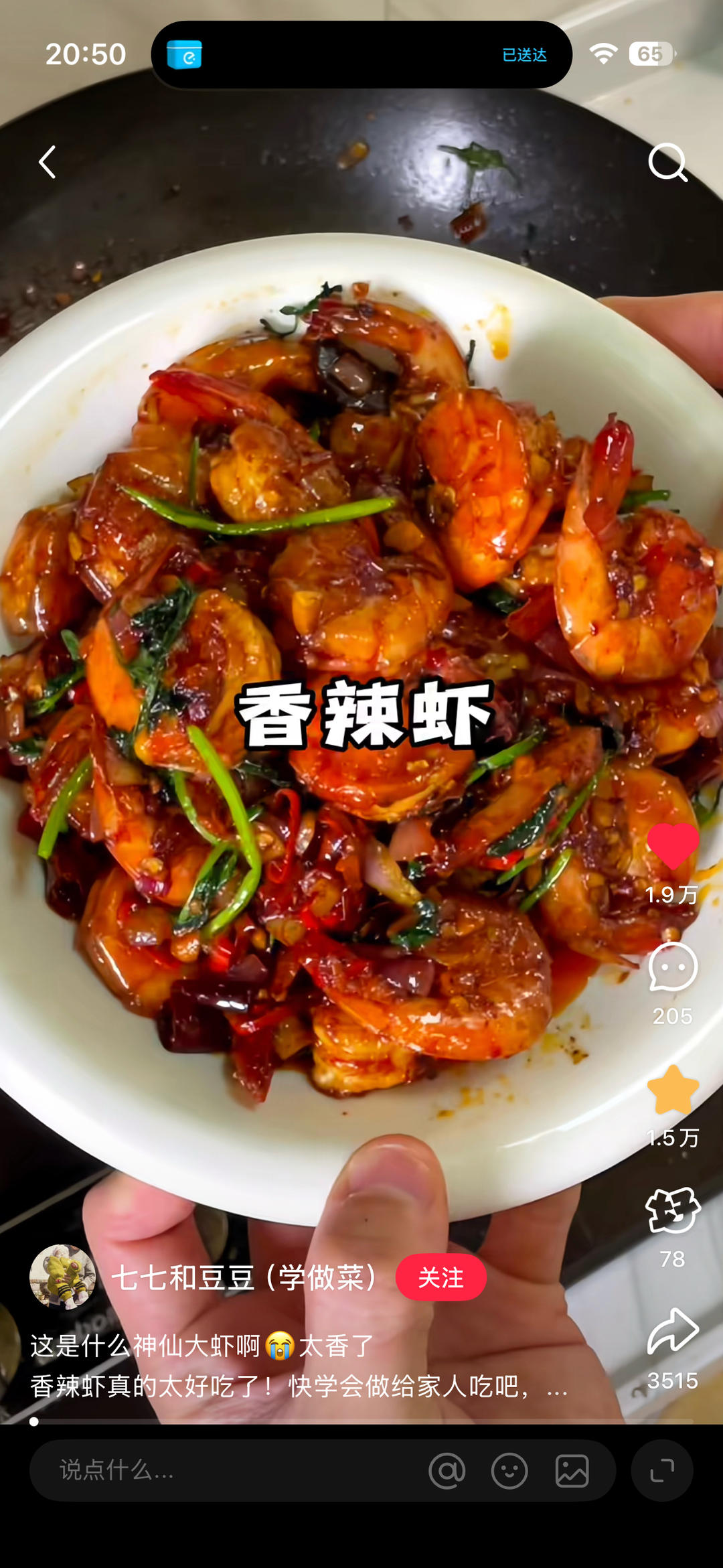The width and height of the screenshot is (723, 1568).
Task: Attach a picture to the comment
Action: (x=572, y=1471)
